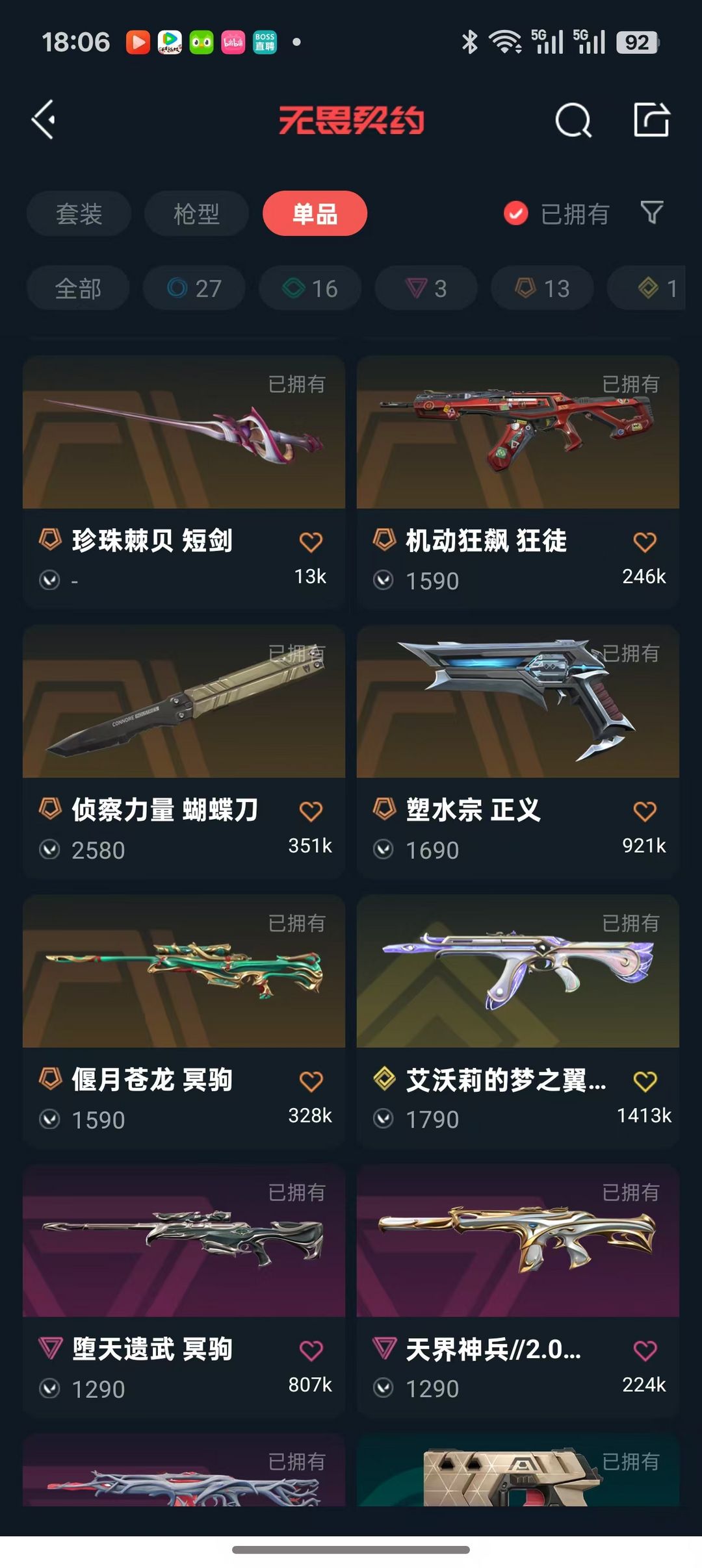Switch to the 枪型 tab

click(x=196, y=214)
